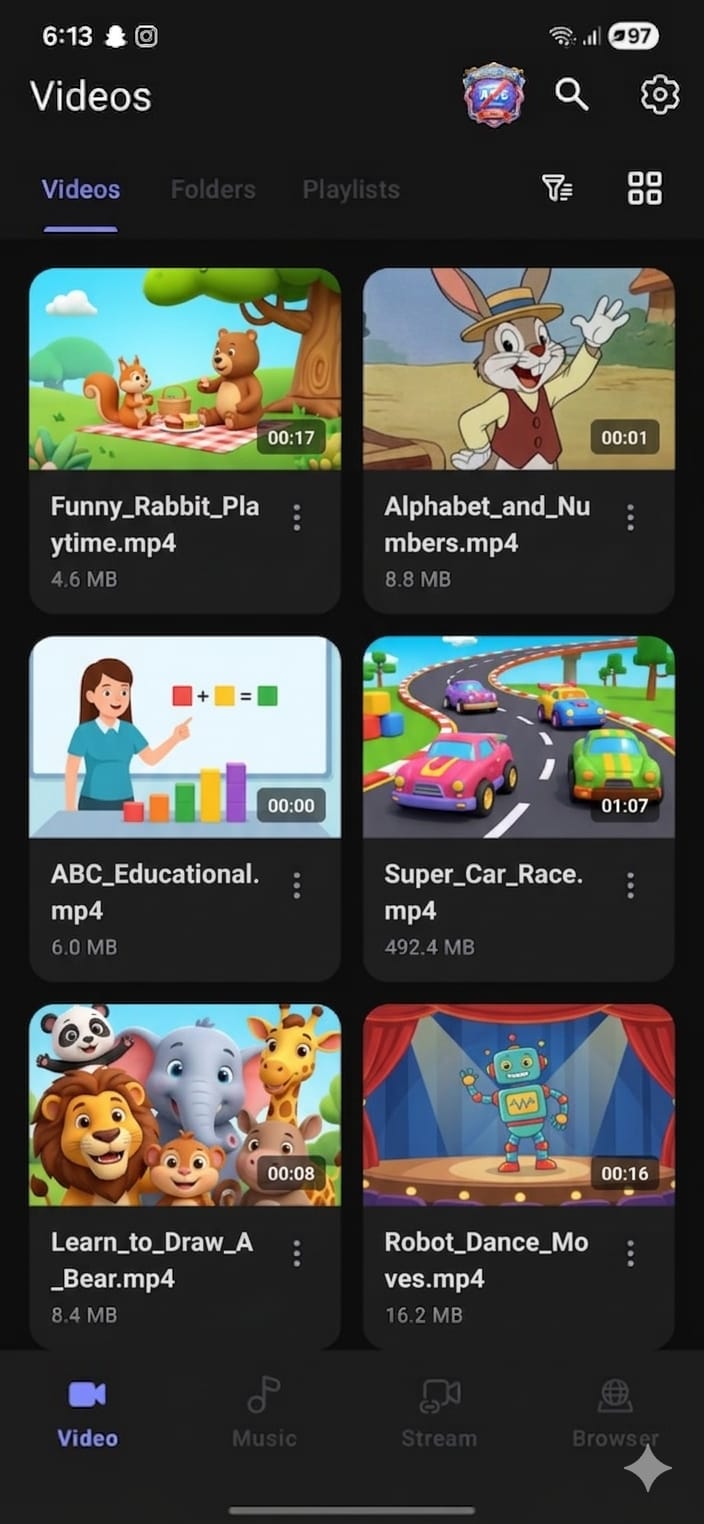Switch to the Playlists tab

pos(351,189)
